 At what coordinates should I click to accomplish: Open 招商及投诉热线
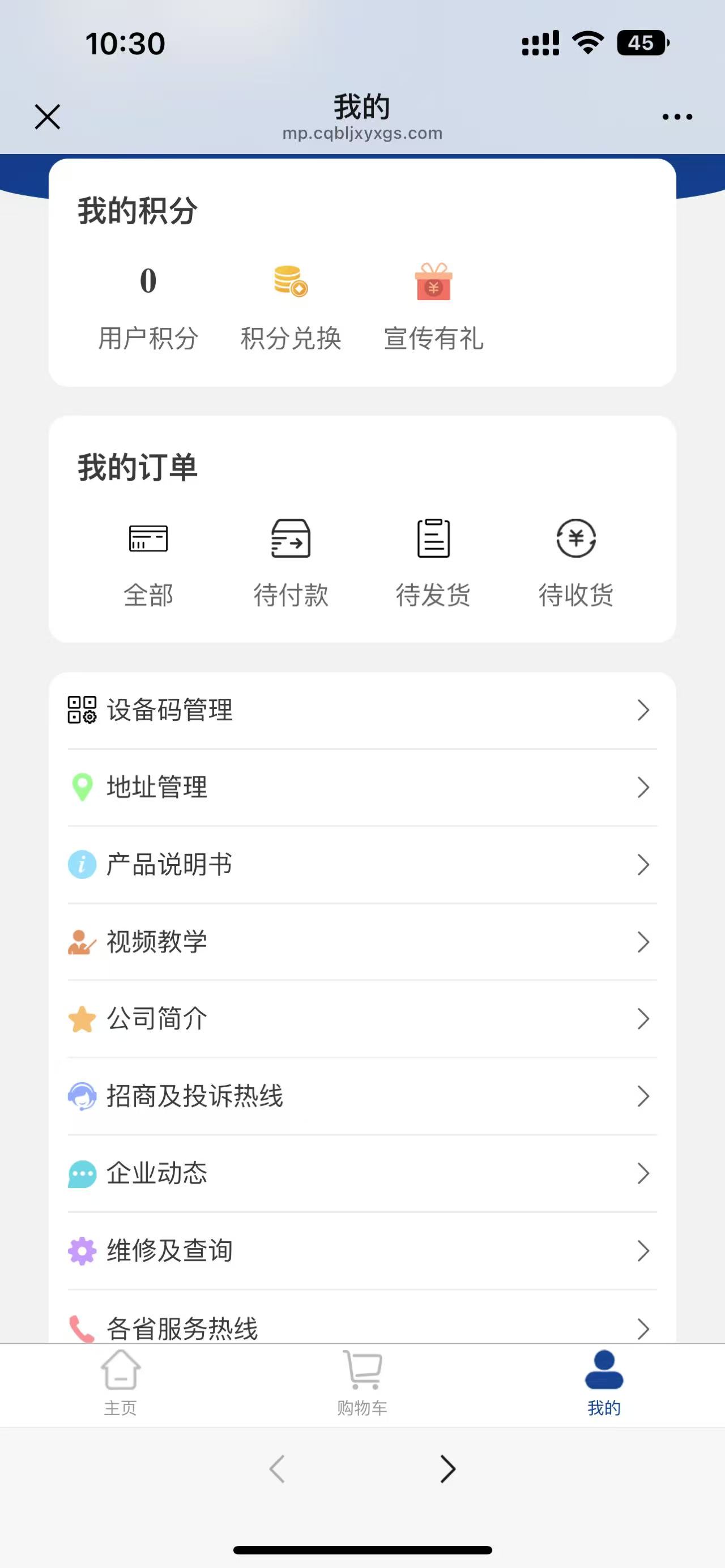362,1096
